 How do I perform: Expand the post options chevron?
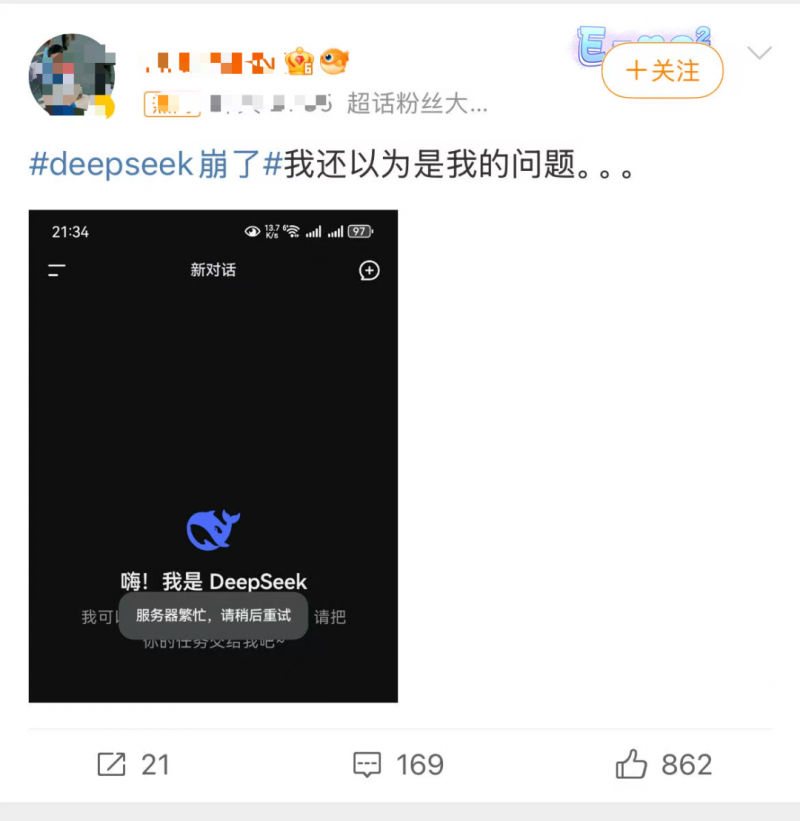tap(760, 54)
